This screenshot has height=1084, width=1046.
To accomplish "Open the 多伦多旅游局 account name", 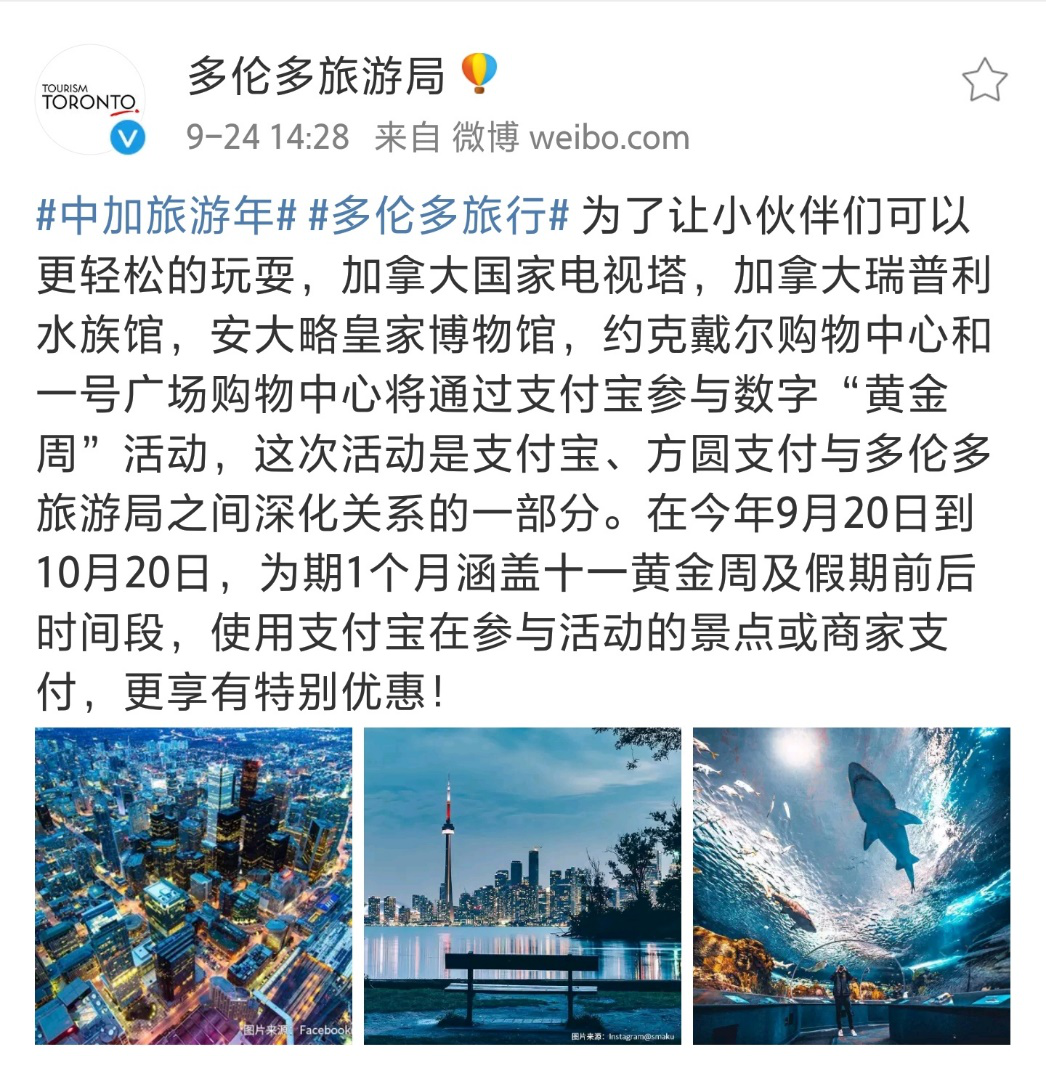I will (316, 76).
